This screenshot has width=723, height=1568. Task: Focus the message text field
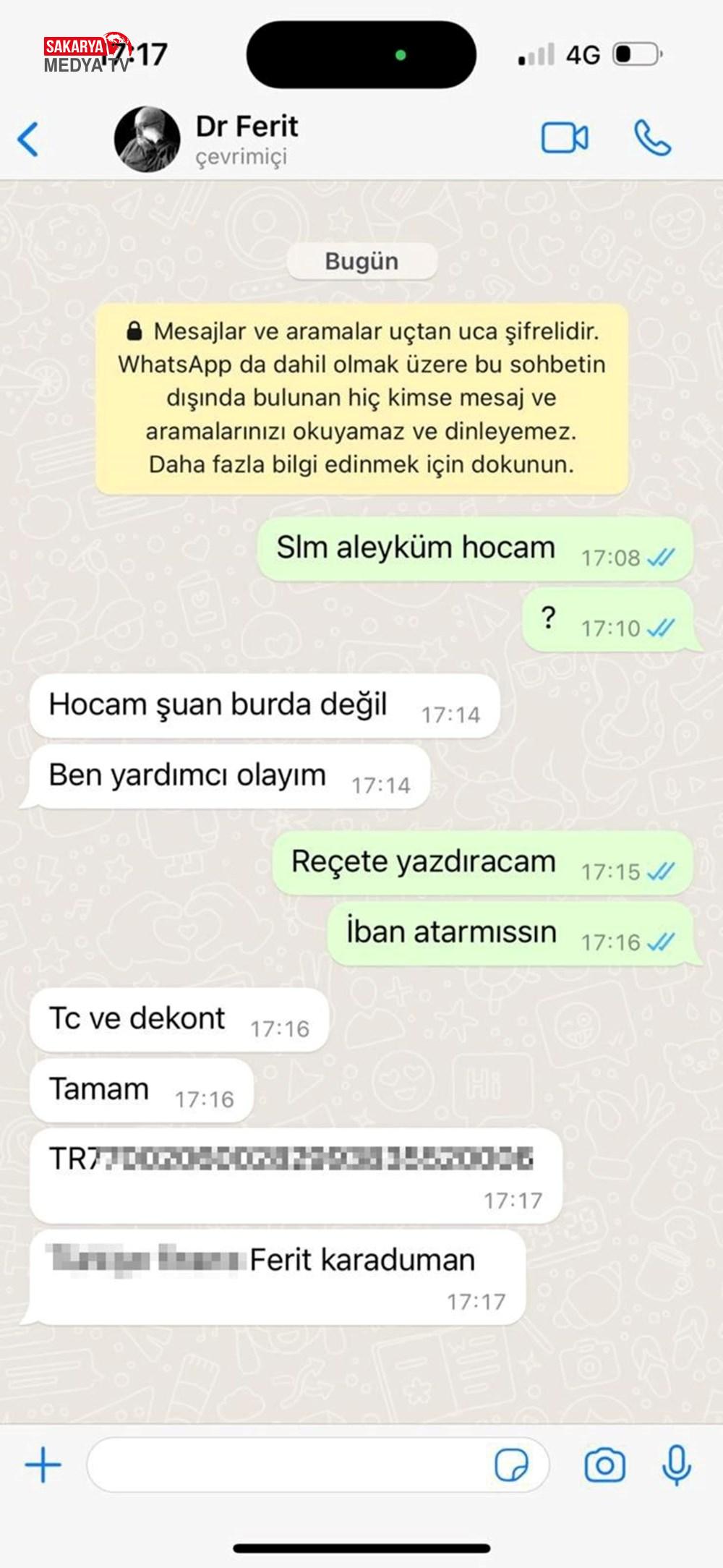pos(289,1465)
